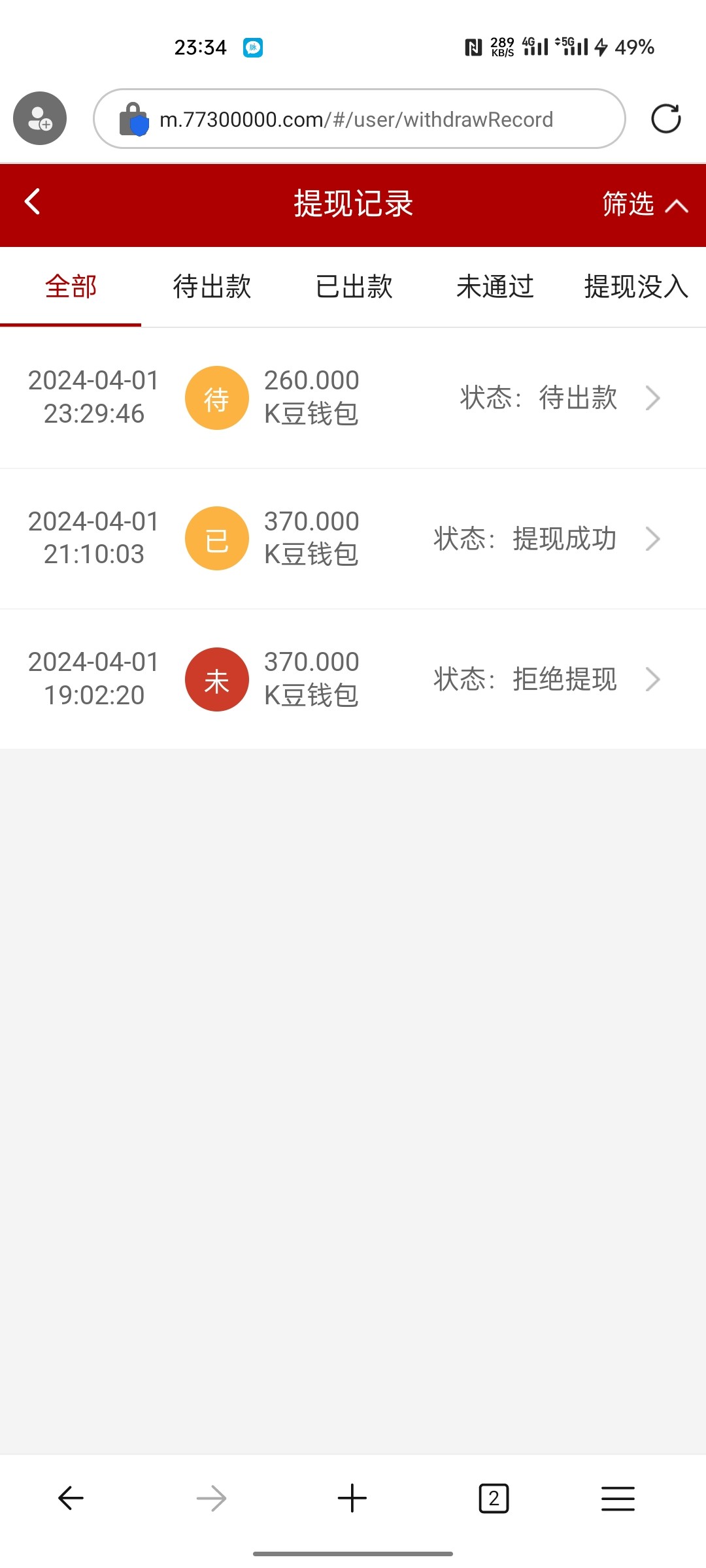Open a new browser tab
Screen dimensions: 706x1568
[x=352, y=1498]
